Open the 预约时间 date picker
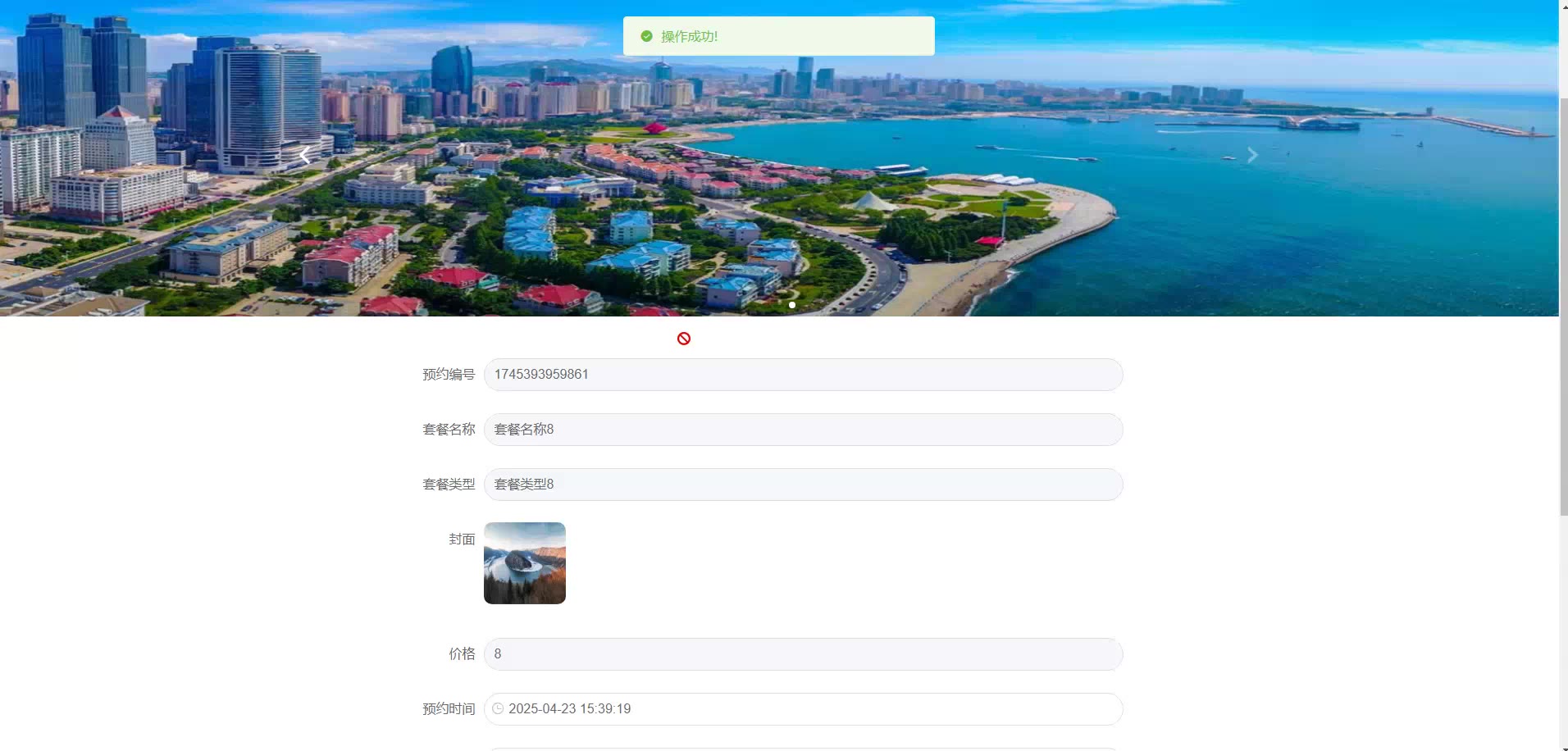Image resolution: width=1568 pixels, height=751 pixels. (x=802, y=709)
